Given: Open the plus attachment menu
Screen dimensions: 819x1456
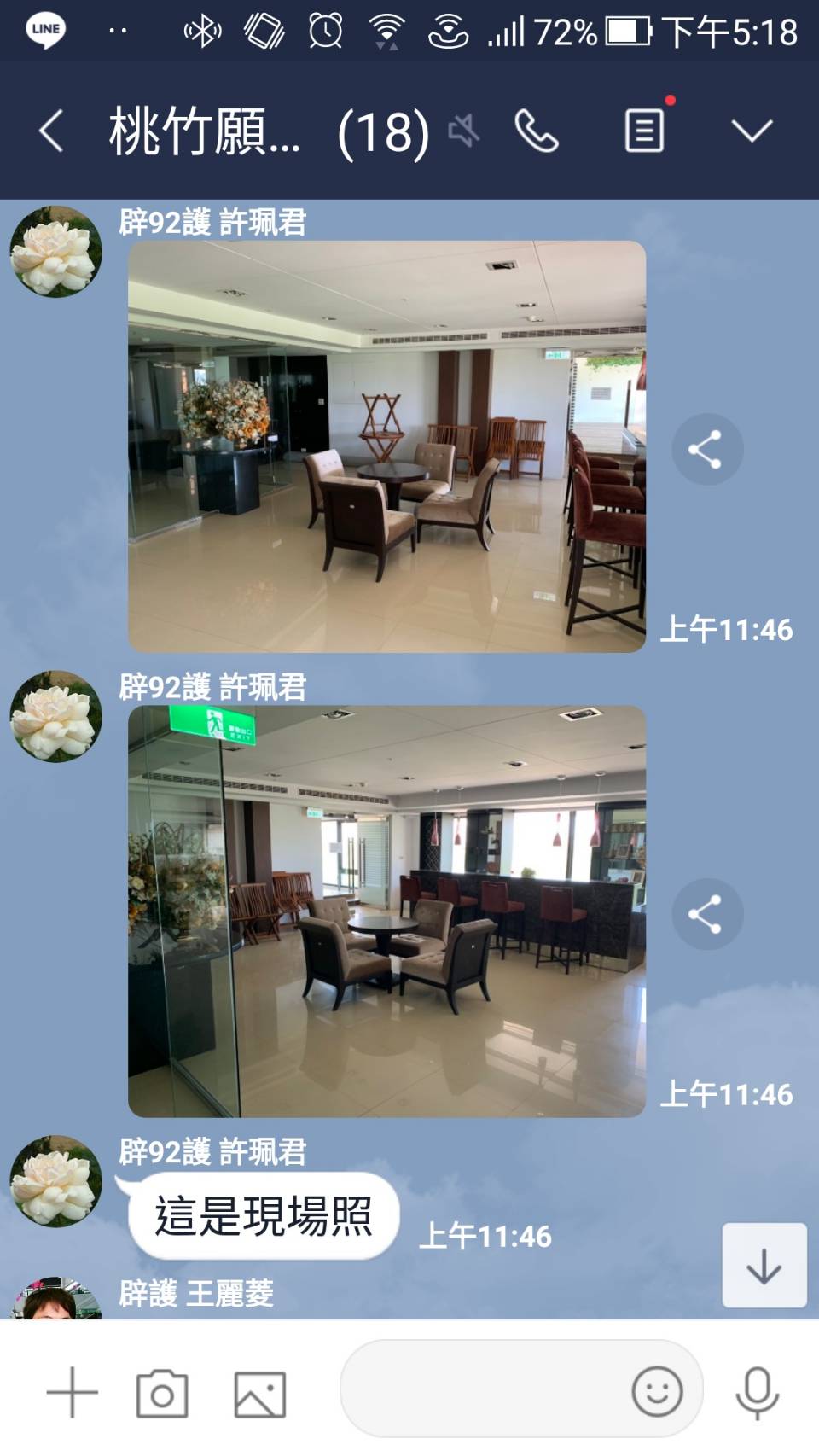Looking at the screenshot, I should [72, 1392].
